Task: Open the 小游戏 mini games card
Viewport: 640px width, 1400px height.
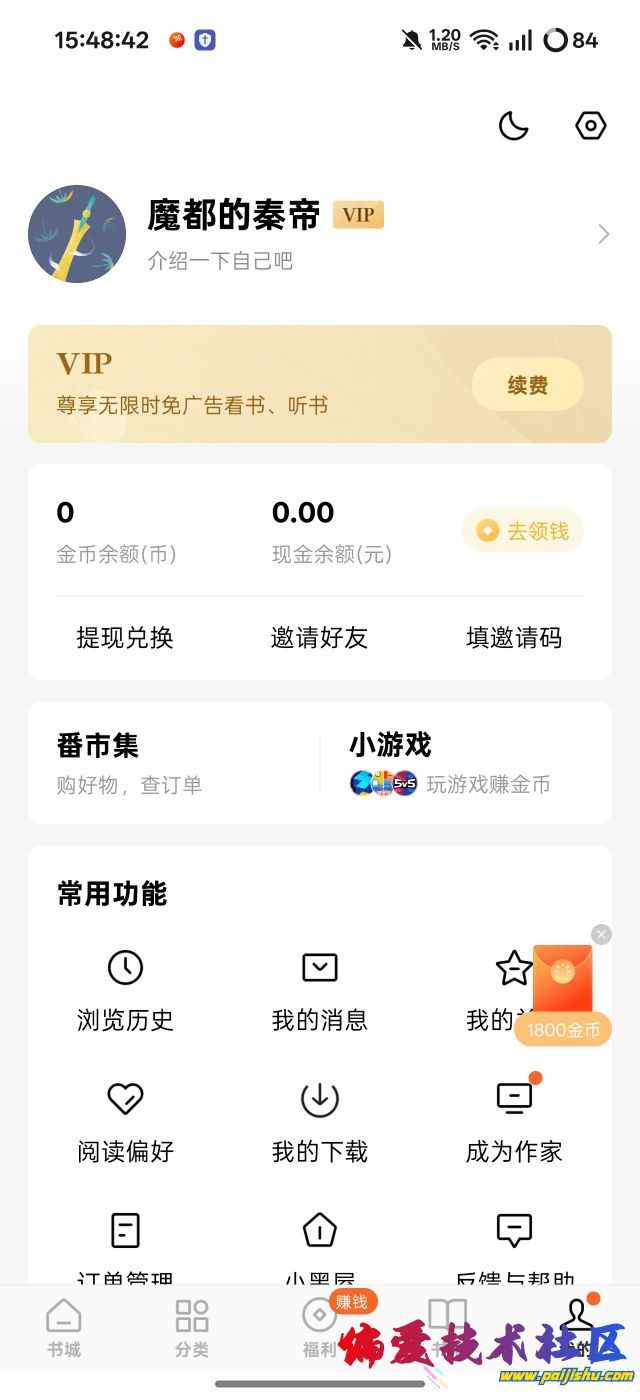Action: pyautogui.click(x=465, y=762)
